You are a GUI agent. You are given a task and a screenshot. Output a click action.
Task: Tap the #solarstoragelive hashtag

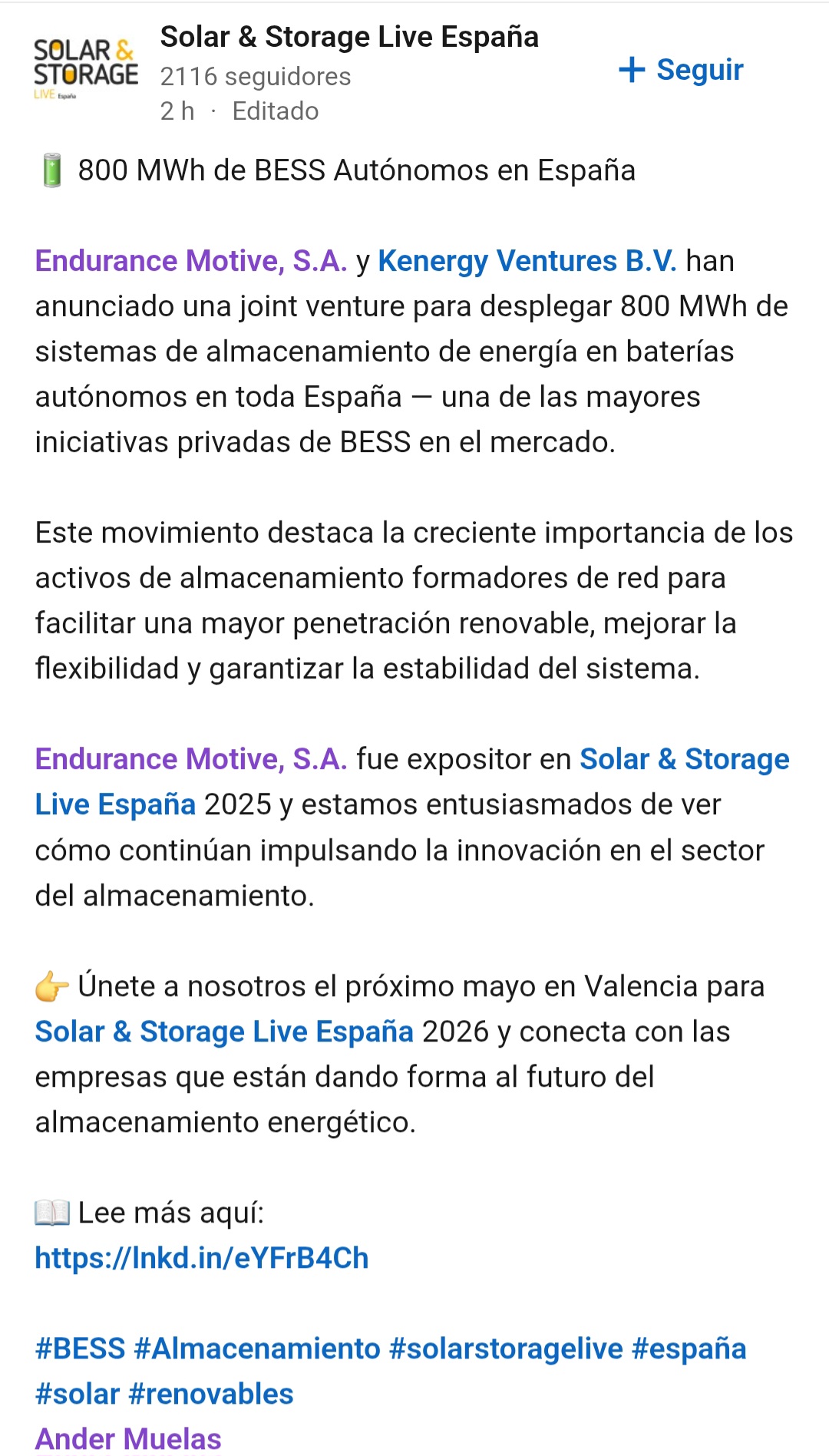click(507, 1349)
